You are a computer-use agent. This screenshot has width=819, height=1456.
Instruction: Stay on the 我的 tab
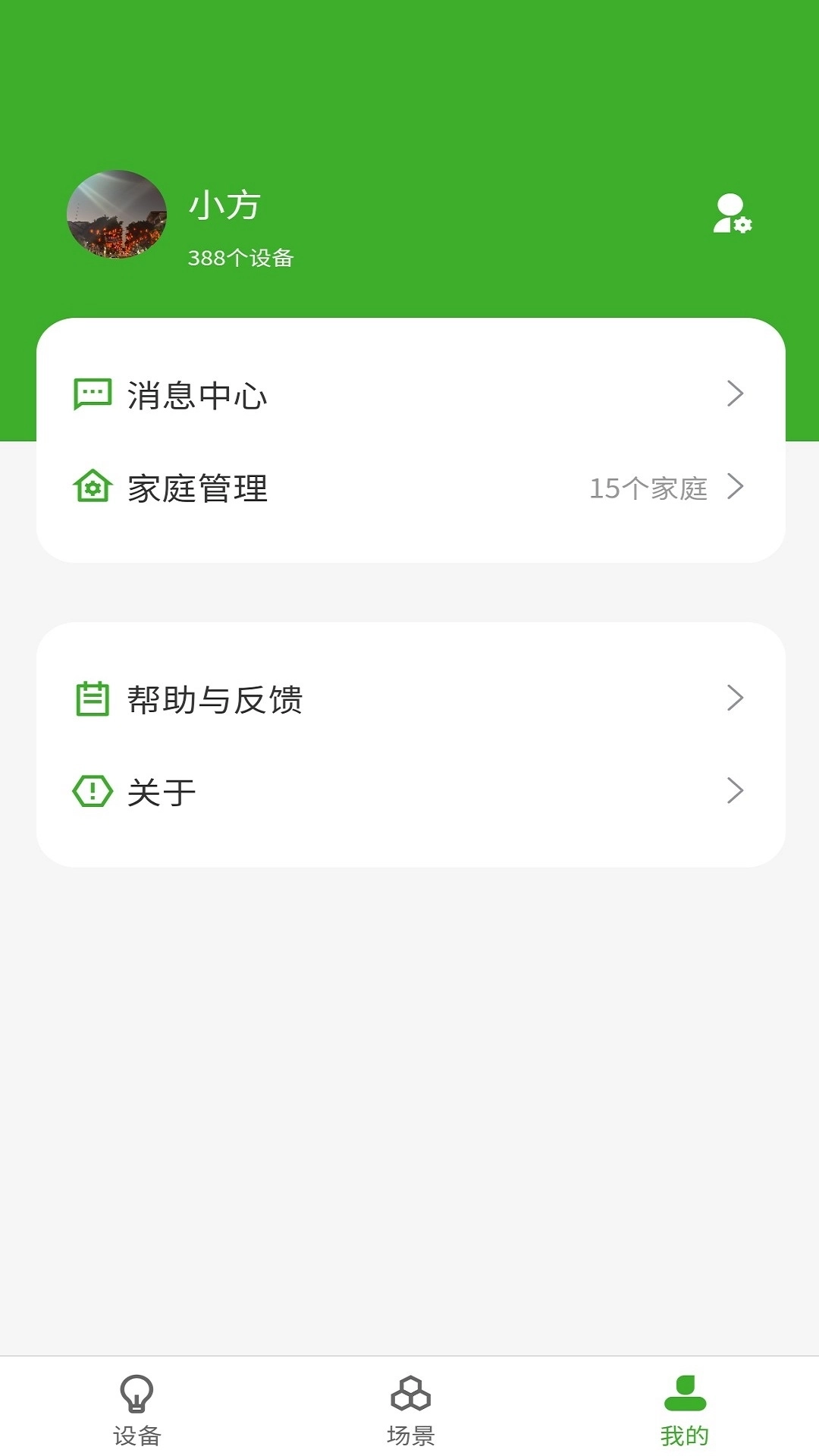click(x=683, y=1426)
